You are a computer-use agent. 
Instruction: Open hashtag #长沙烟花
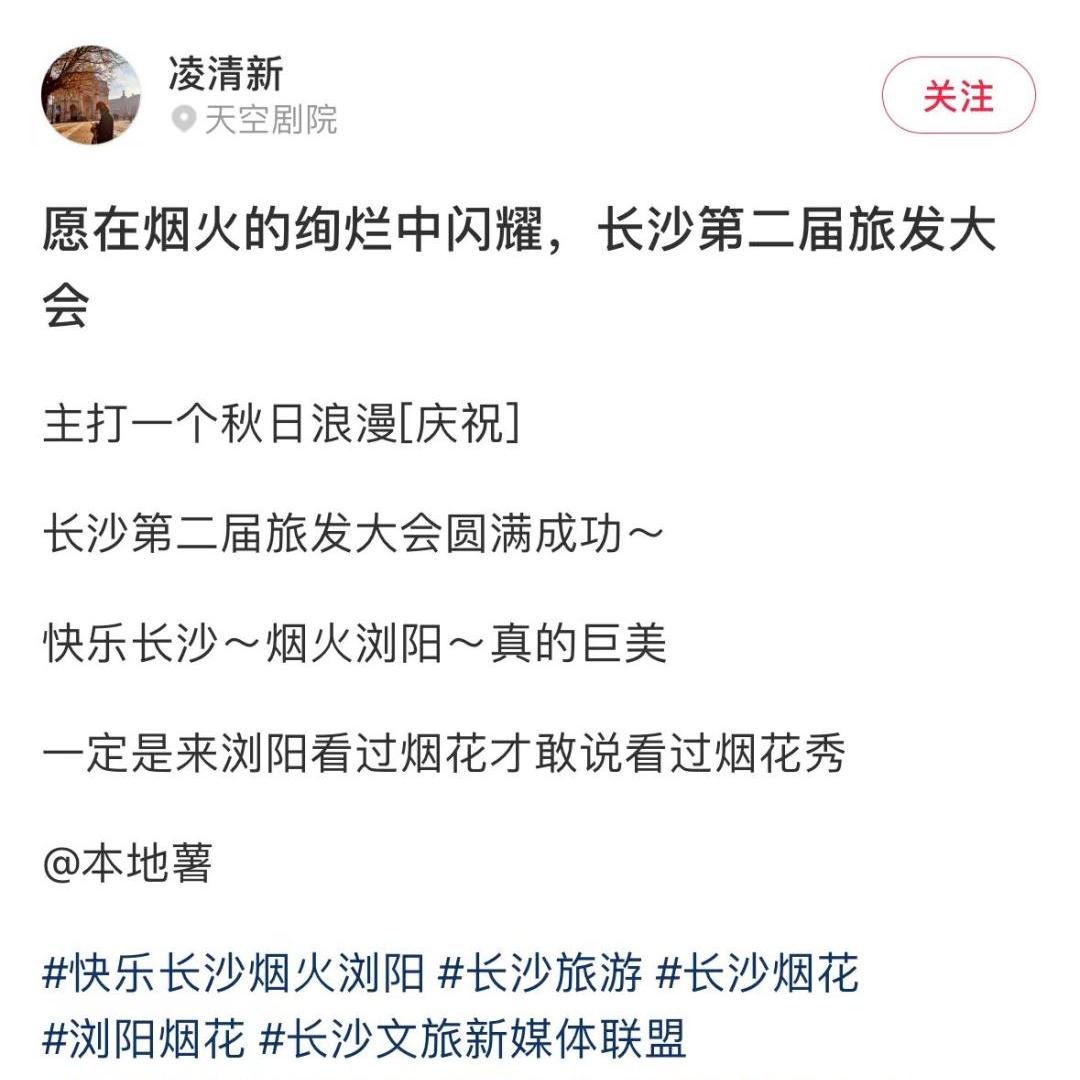(758, 973)
